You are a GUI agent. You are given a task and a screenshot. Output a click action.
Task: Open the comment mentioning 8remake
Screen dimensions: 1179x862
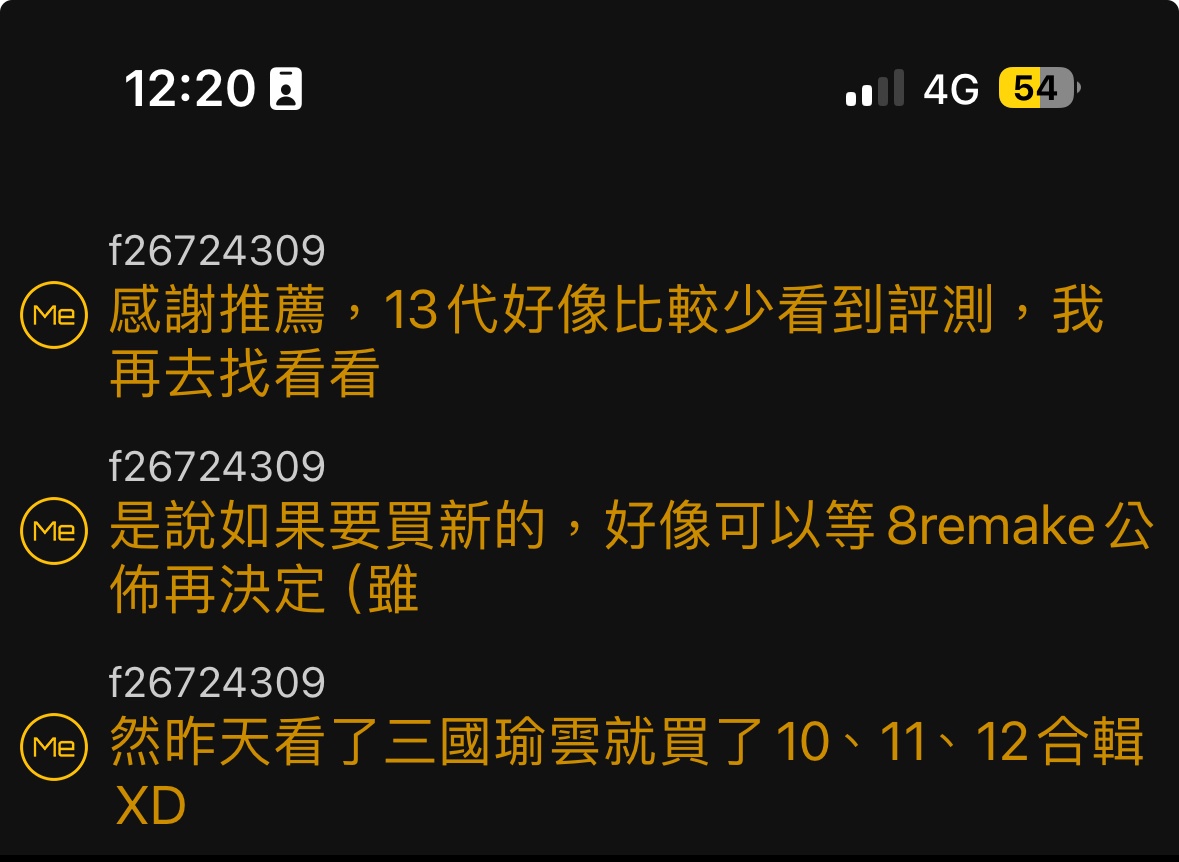tap(630, 557)
